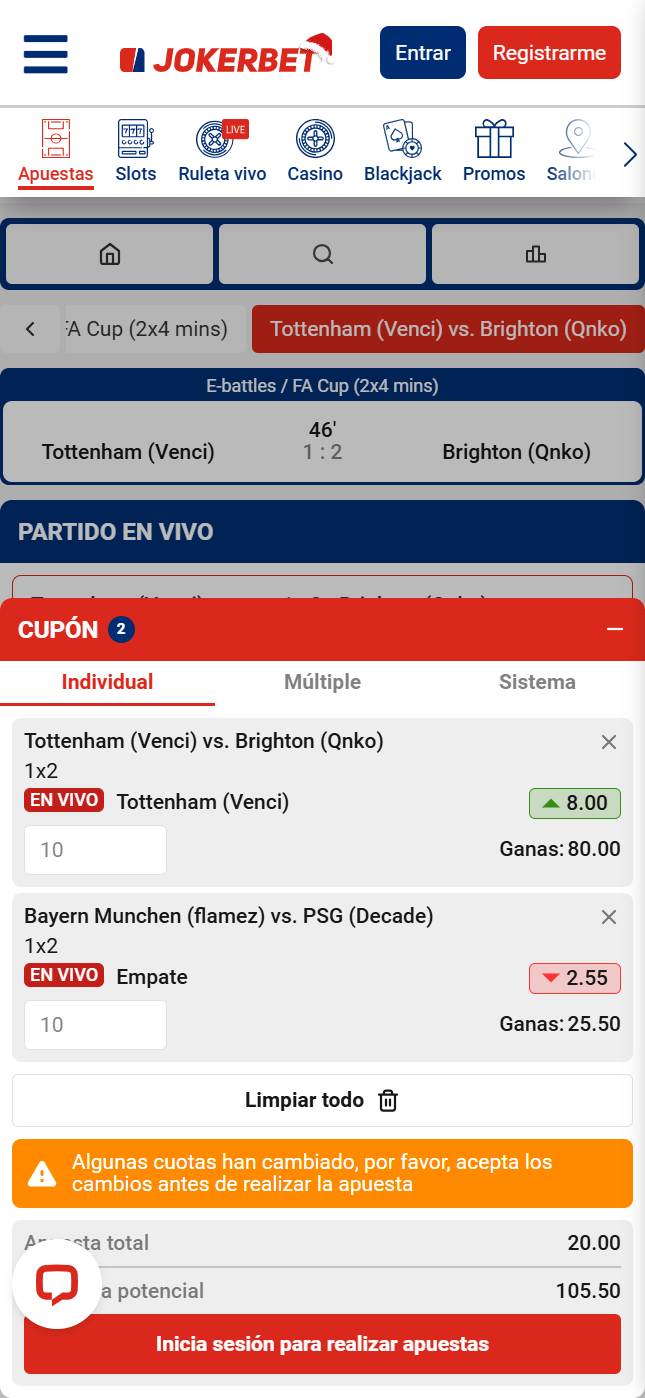The image size is (645, 1398).
Task: Open the hamburger menu
Action: (45, 54)
